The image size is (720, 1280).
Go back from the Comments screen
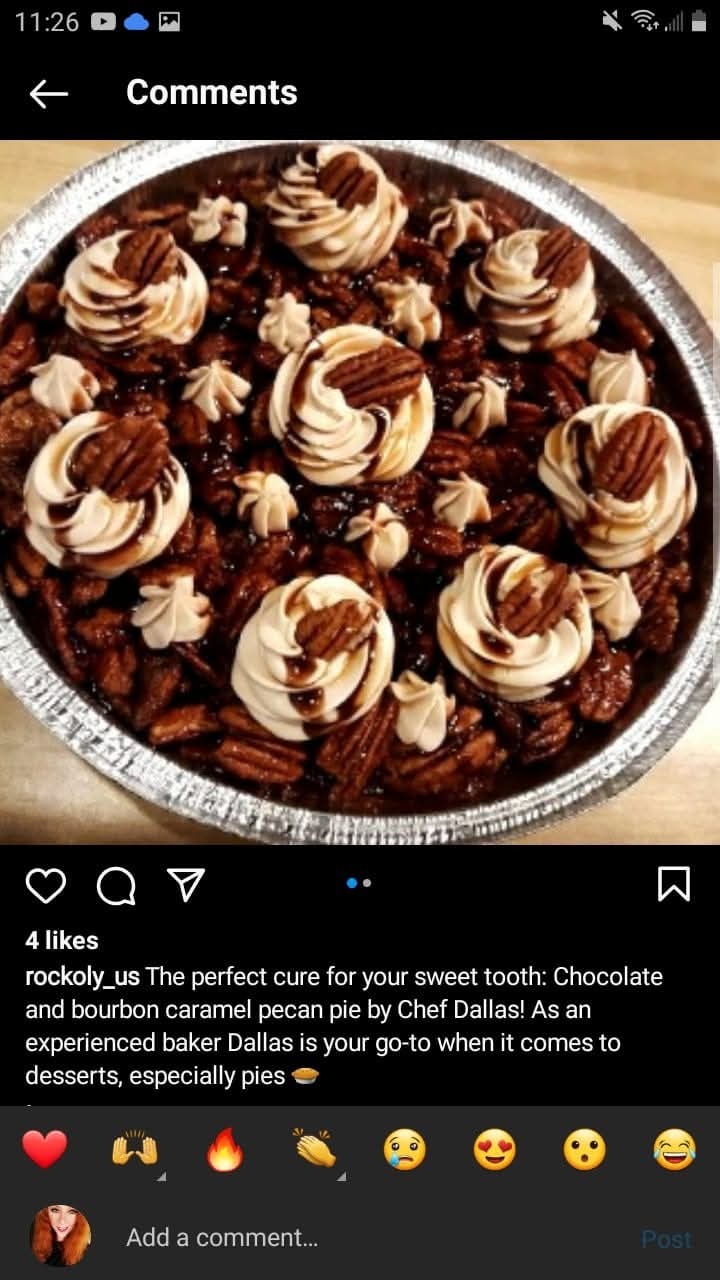click(x=48, y=93)
